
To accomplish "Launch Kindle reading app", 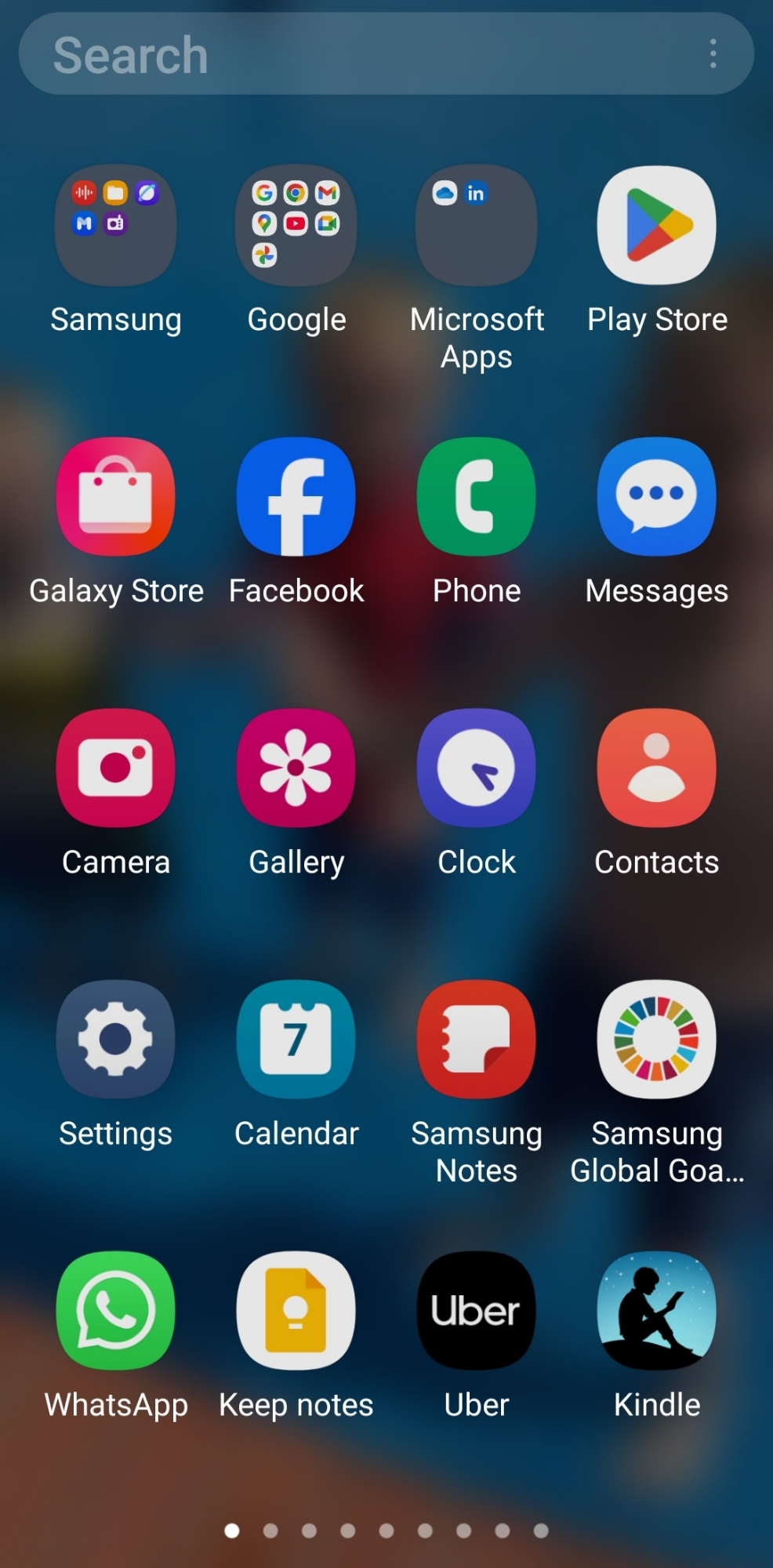I will coord(657,1311).
